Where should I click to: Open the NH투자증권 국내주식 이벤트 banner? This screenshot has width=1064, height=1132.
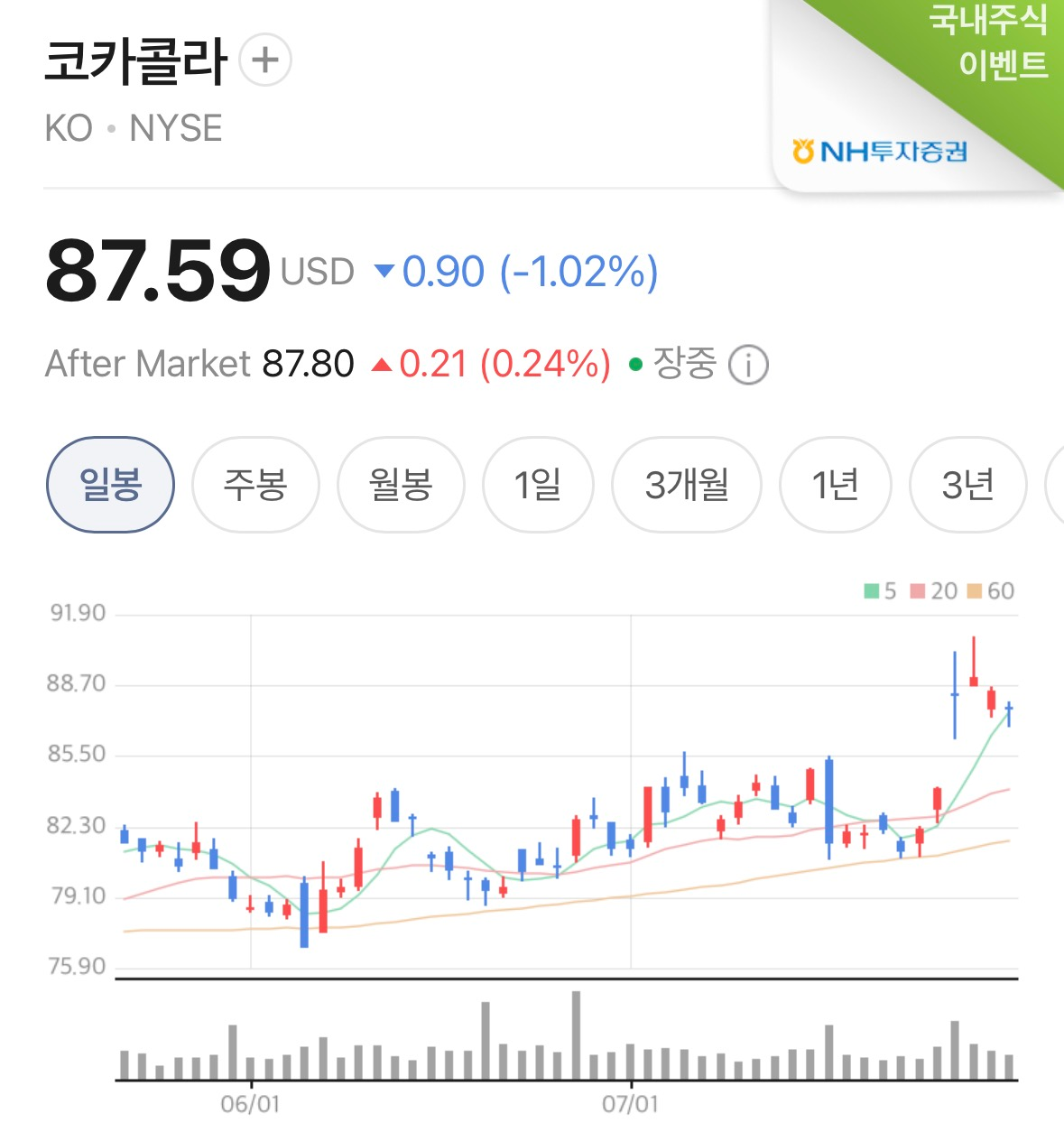pyautogui.click(x=918, y=96)
